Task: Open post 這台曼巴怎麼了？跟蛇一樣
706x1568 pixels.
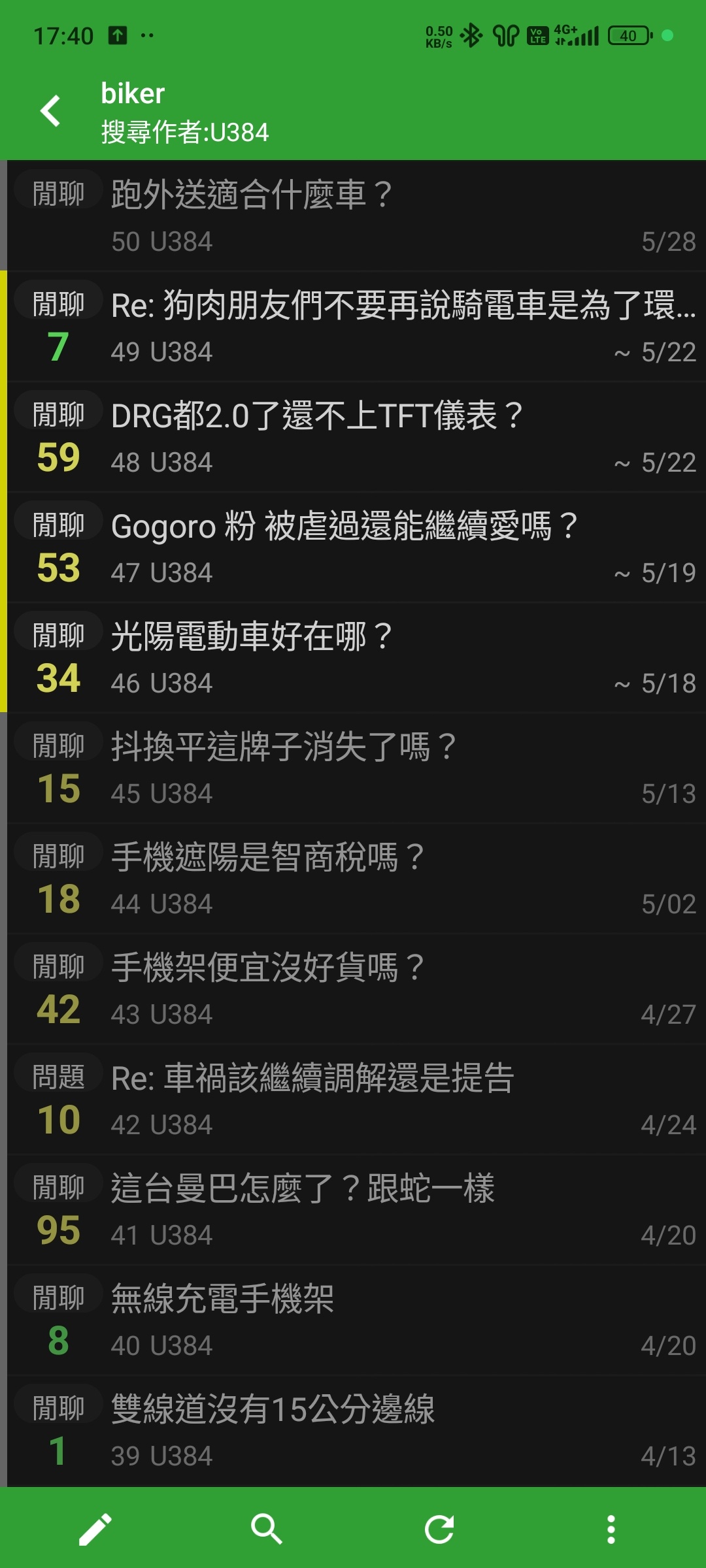Action: tap(353, 1210)
